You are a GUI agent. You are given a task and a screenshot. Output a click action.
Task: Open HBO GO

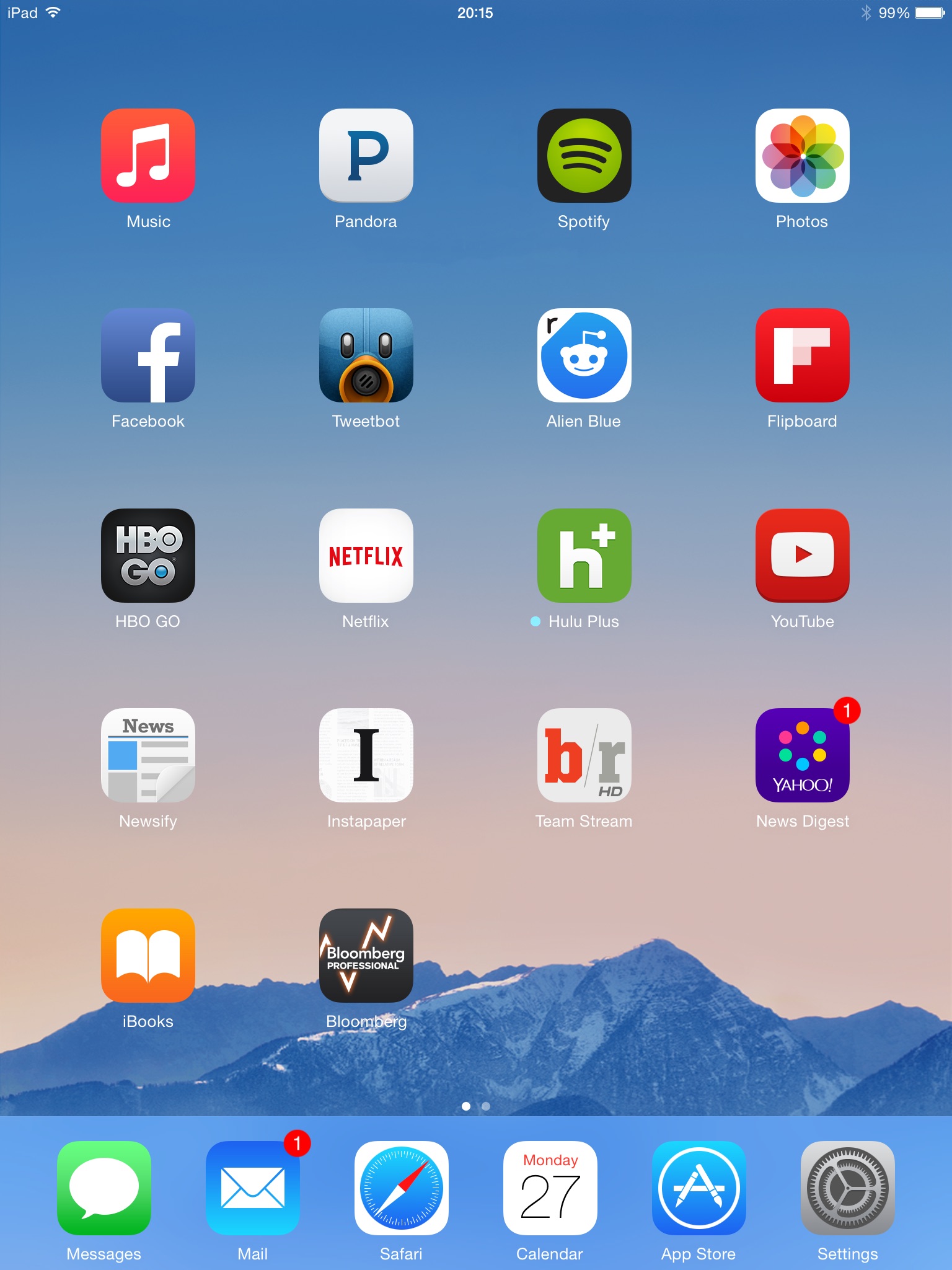pyautogui.click(x=148, y=556)
